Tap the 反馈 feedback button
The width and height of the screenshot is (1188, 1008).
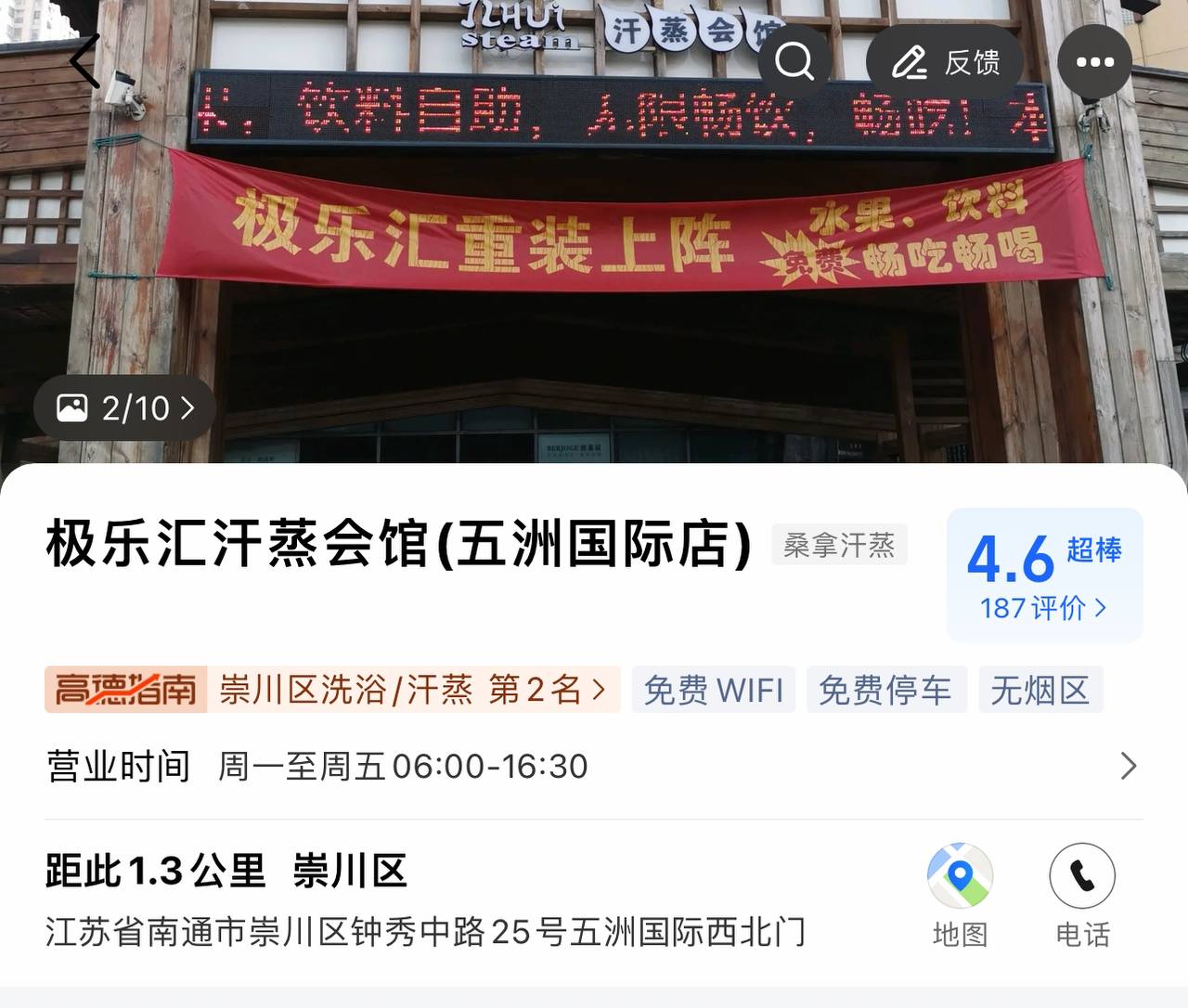coord(945,62)
